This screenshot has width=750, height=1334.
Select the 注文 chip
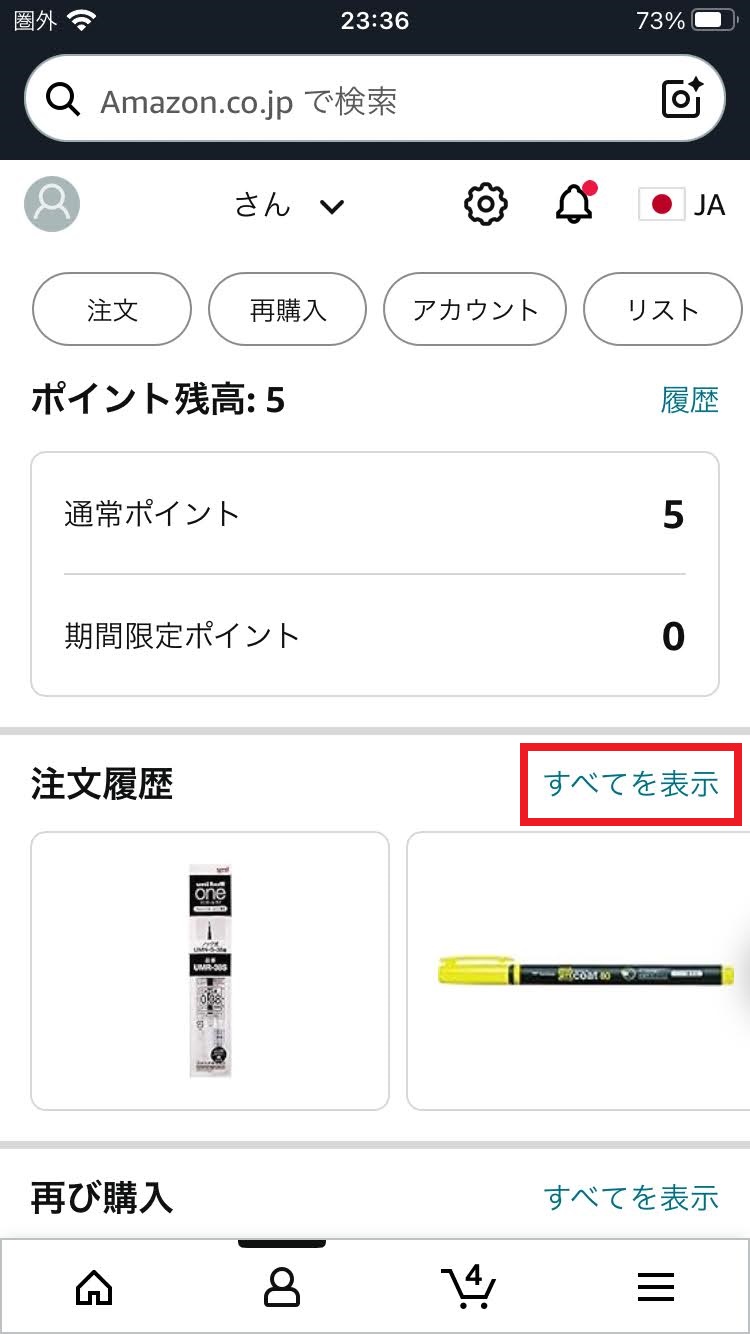112,309
